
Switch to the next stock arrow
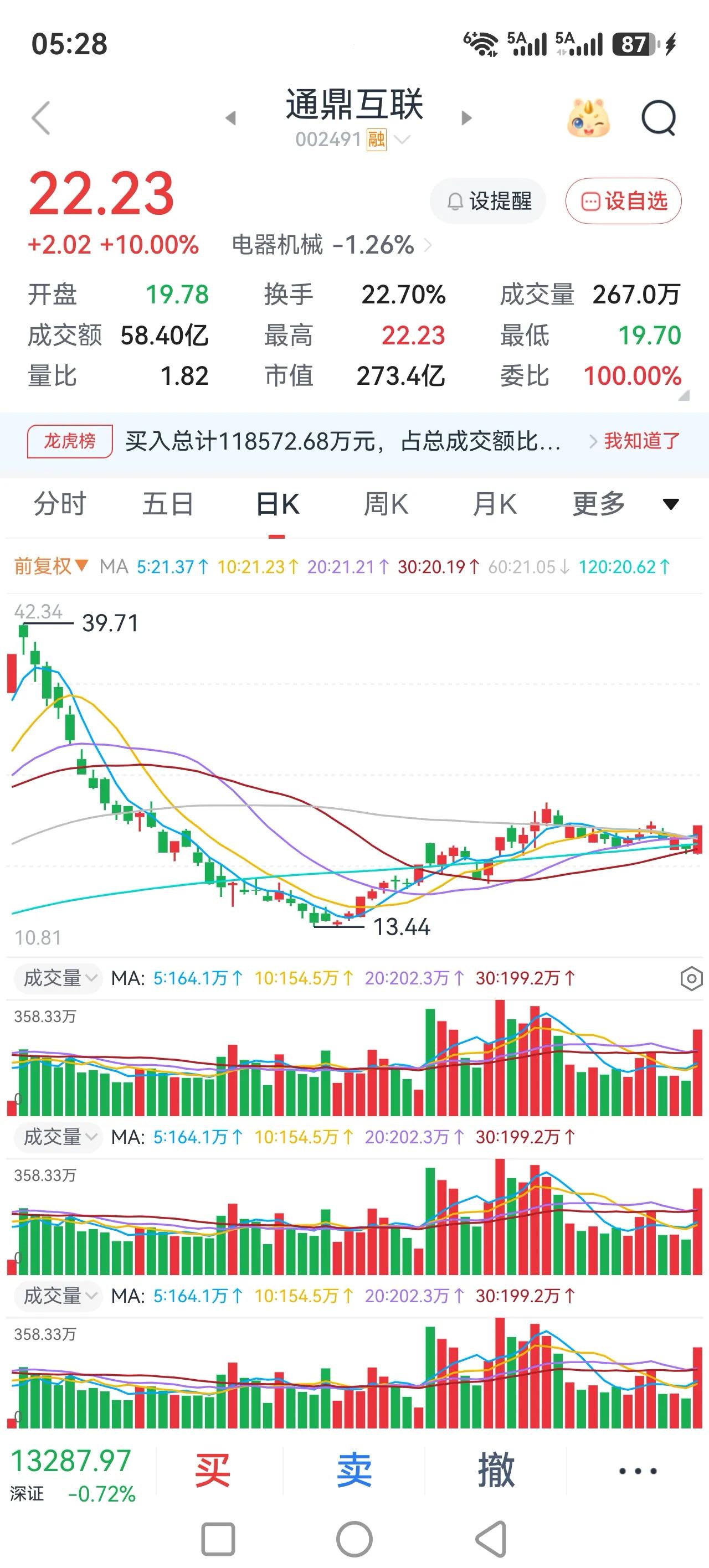tap(466, 118)
